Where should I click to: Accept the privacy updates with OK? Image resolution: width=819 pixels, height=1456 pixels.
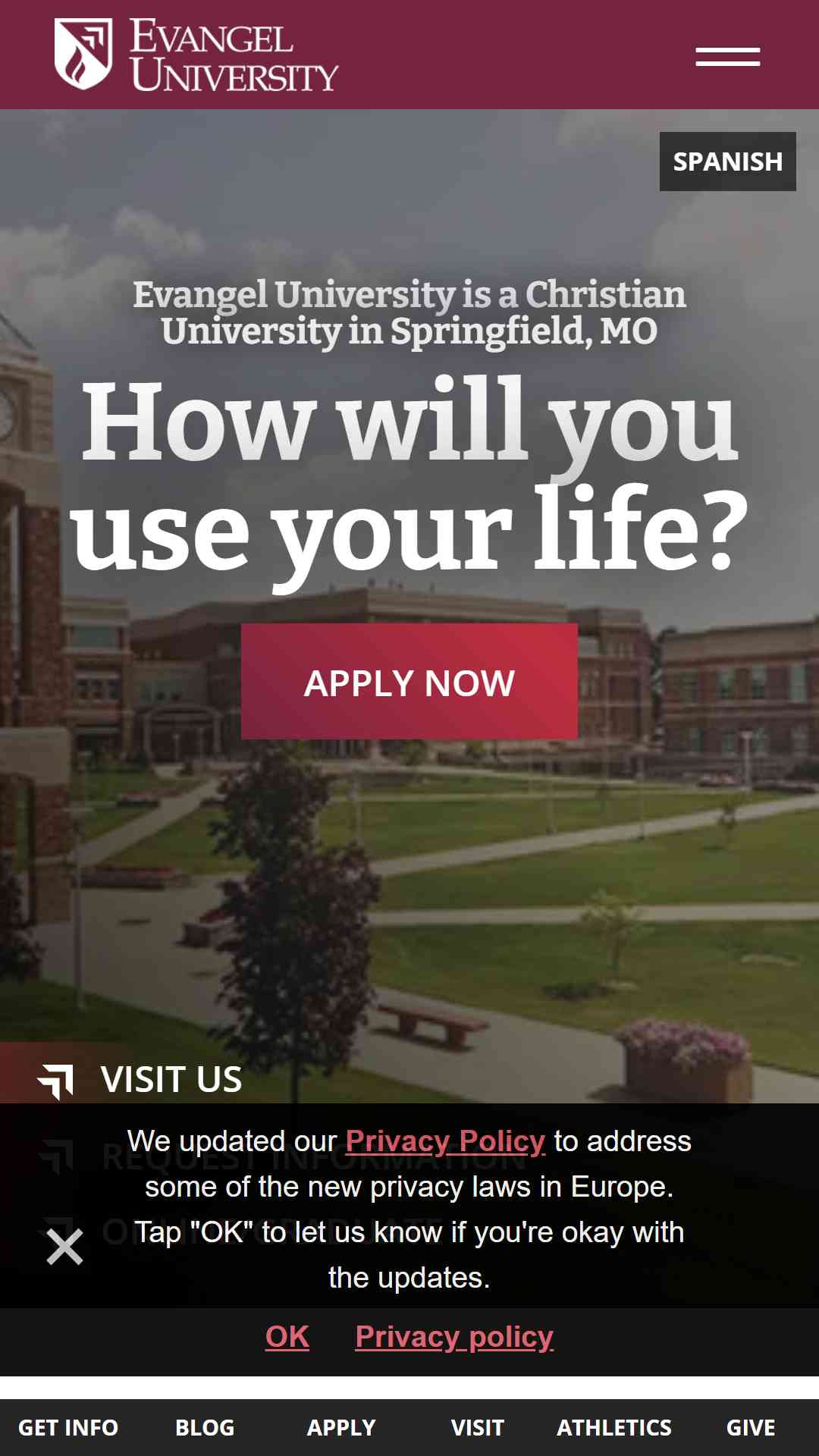(x=287, y=1337)
